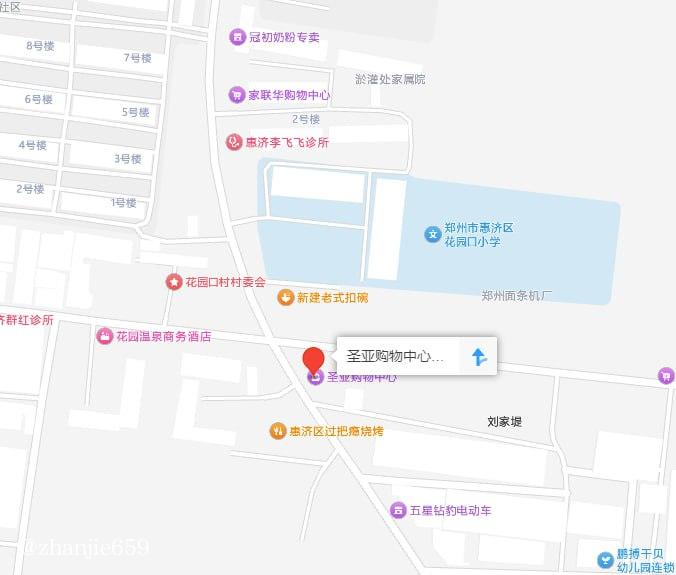Select the 惠济区过把瘾烧烤 marker
Screen dimensions: 676x575
[x=278, y=431]
